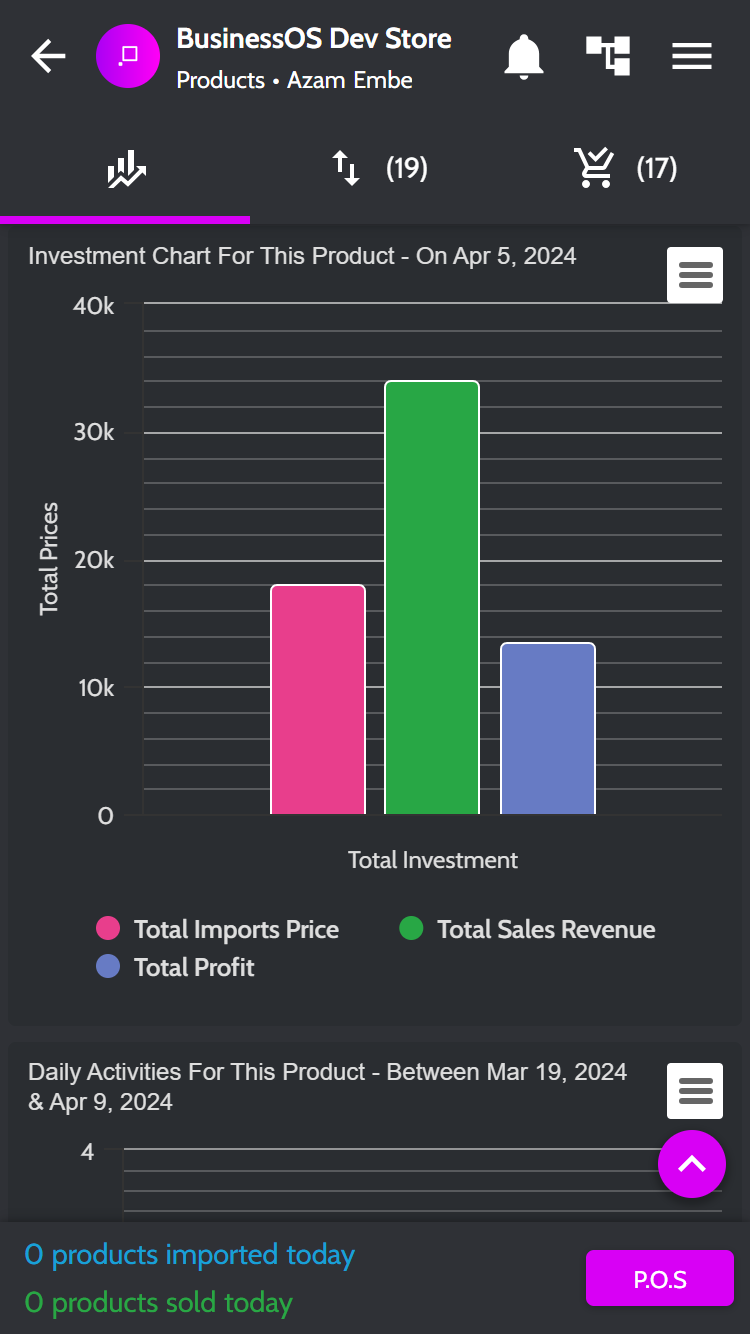Open the P.O.S button
The image size is (750, 1334).
coord(660,1278)
